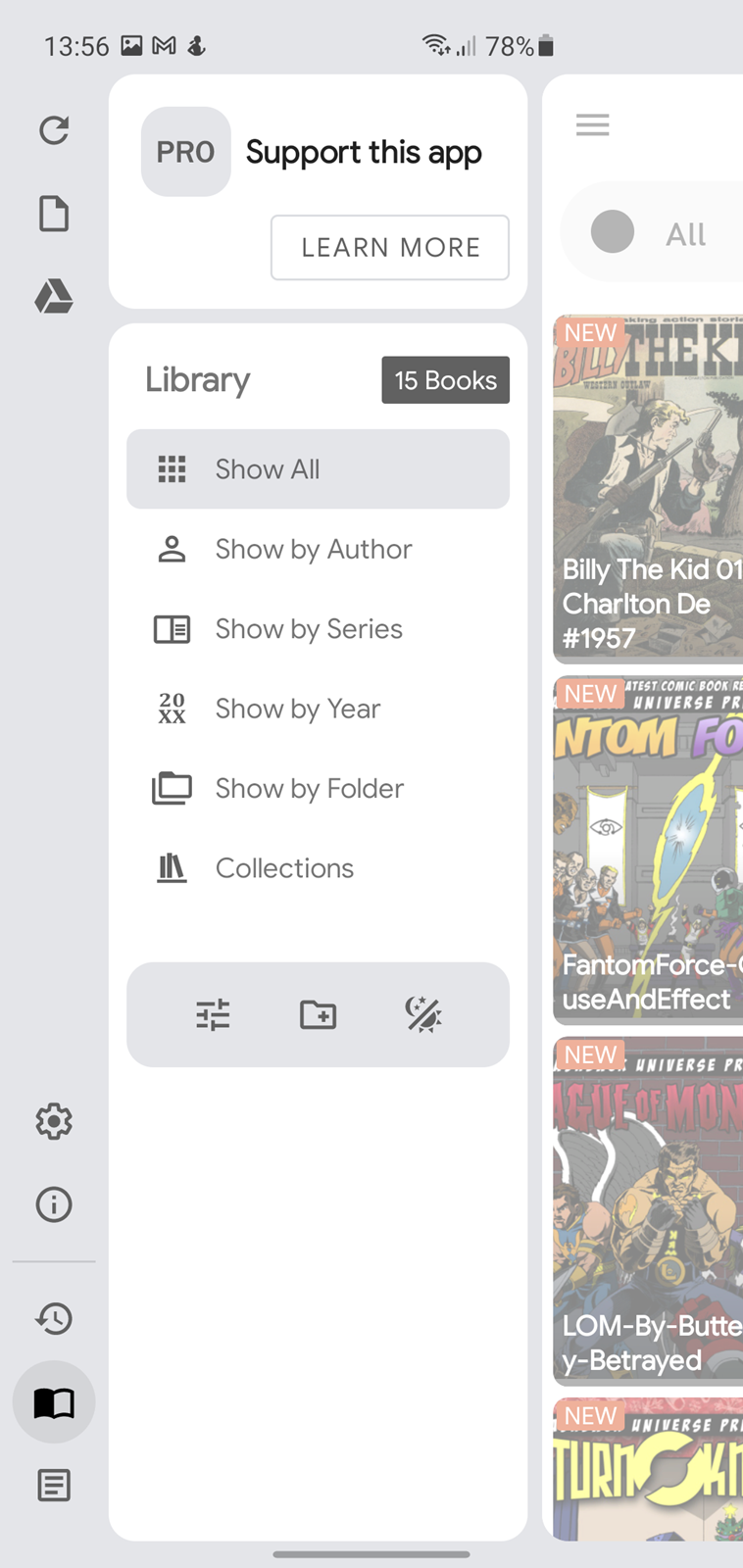Viewport: 743px width, 1568px height.
Task: Tap the add folder icon
Action: (x=318, y=1014)
